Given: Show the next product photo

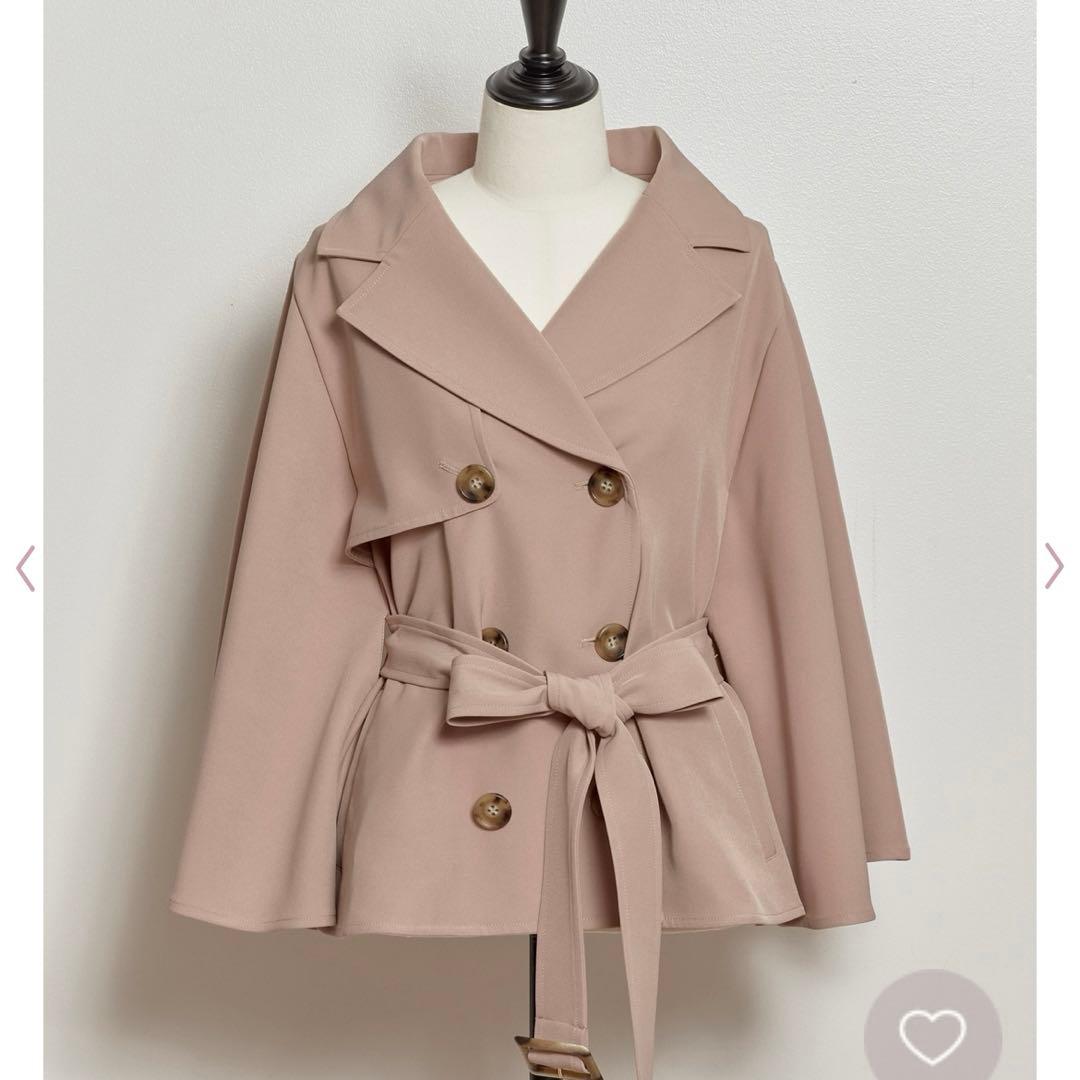Looking at the screenshot, I should pos(1054,565).
